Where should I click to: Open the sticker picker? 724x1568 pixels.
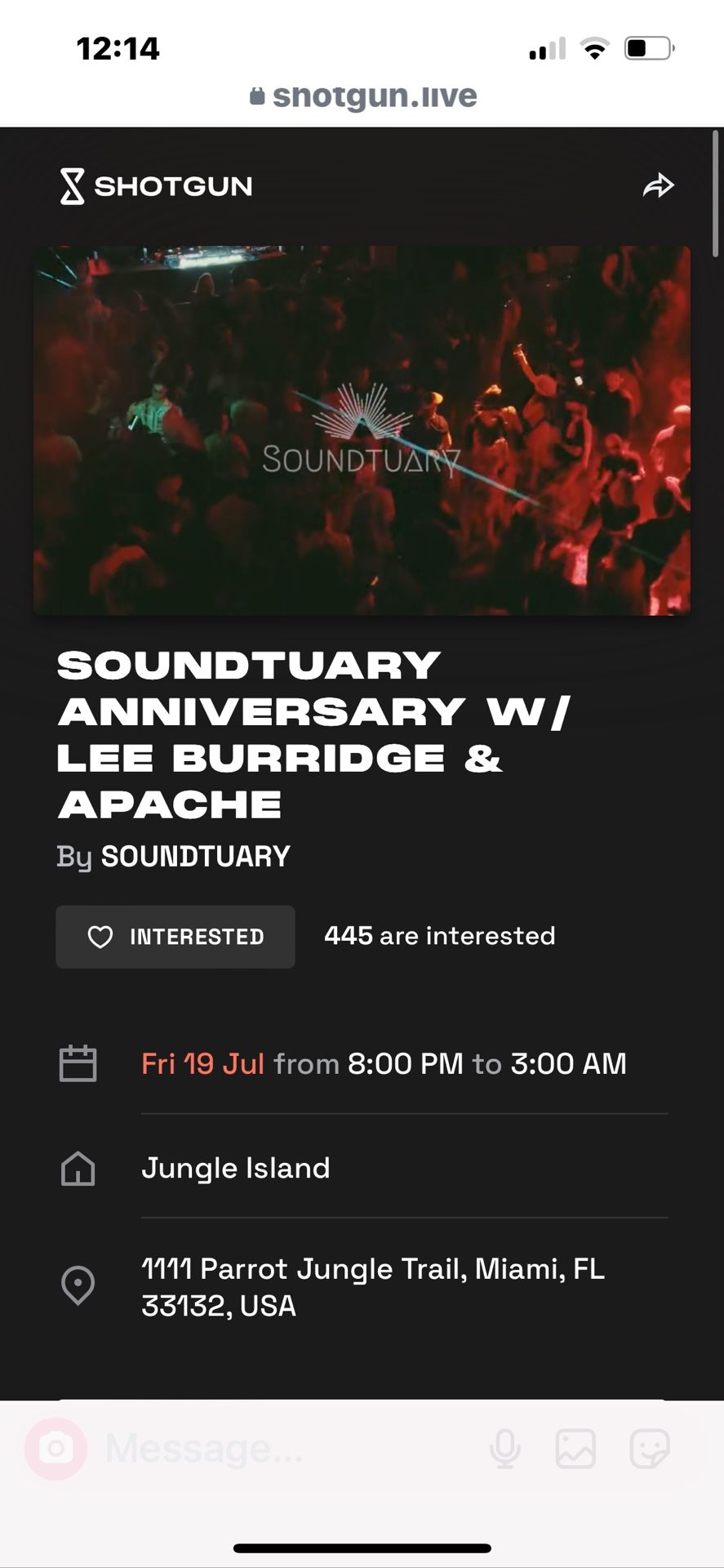(x=650, y=1450)
